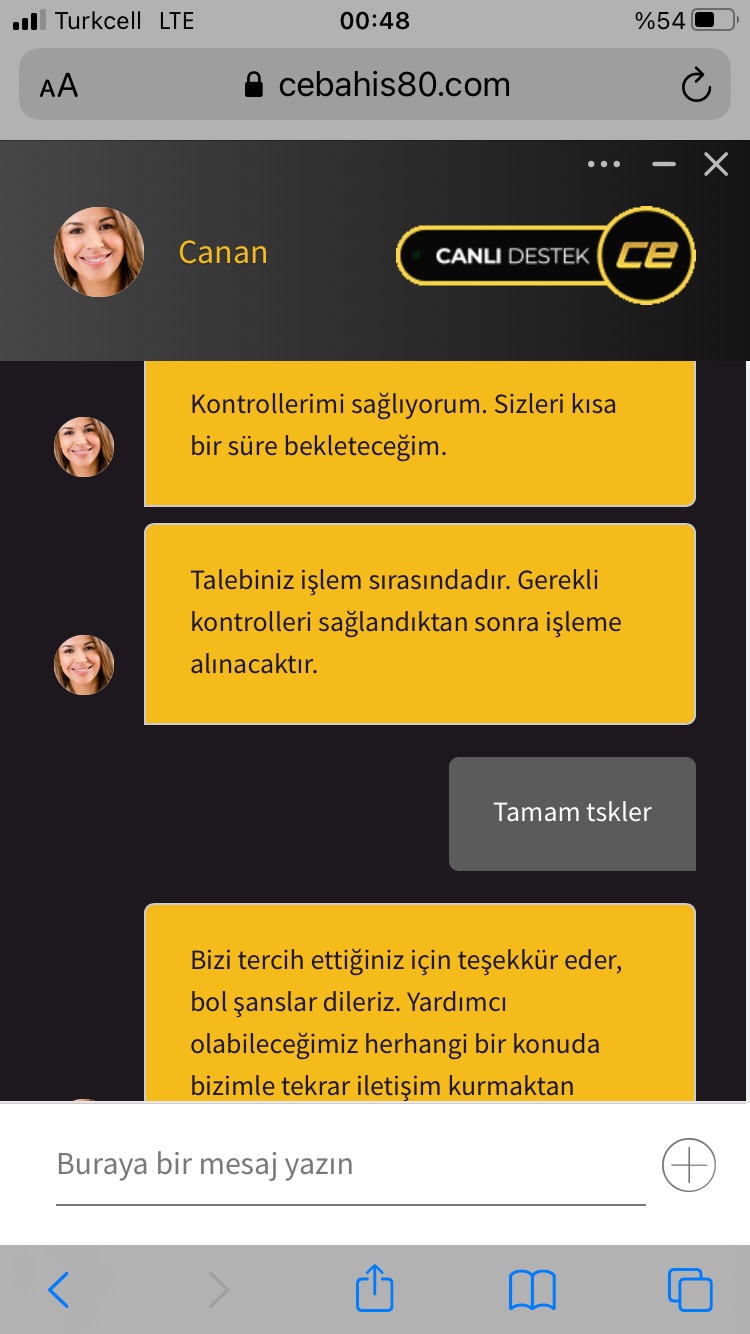
Task: Tap the cebahis80.com address bar
Action: [x=376, y=85]
